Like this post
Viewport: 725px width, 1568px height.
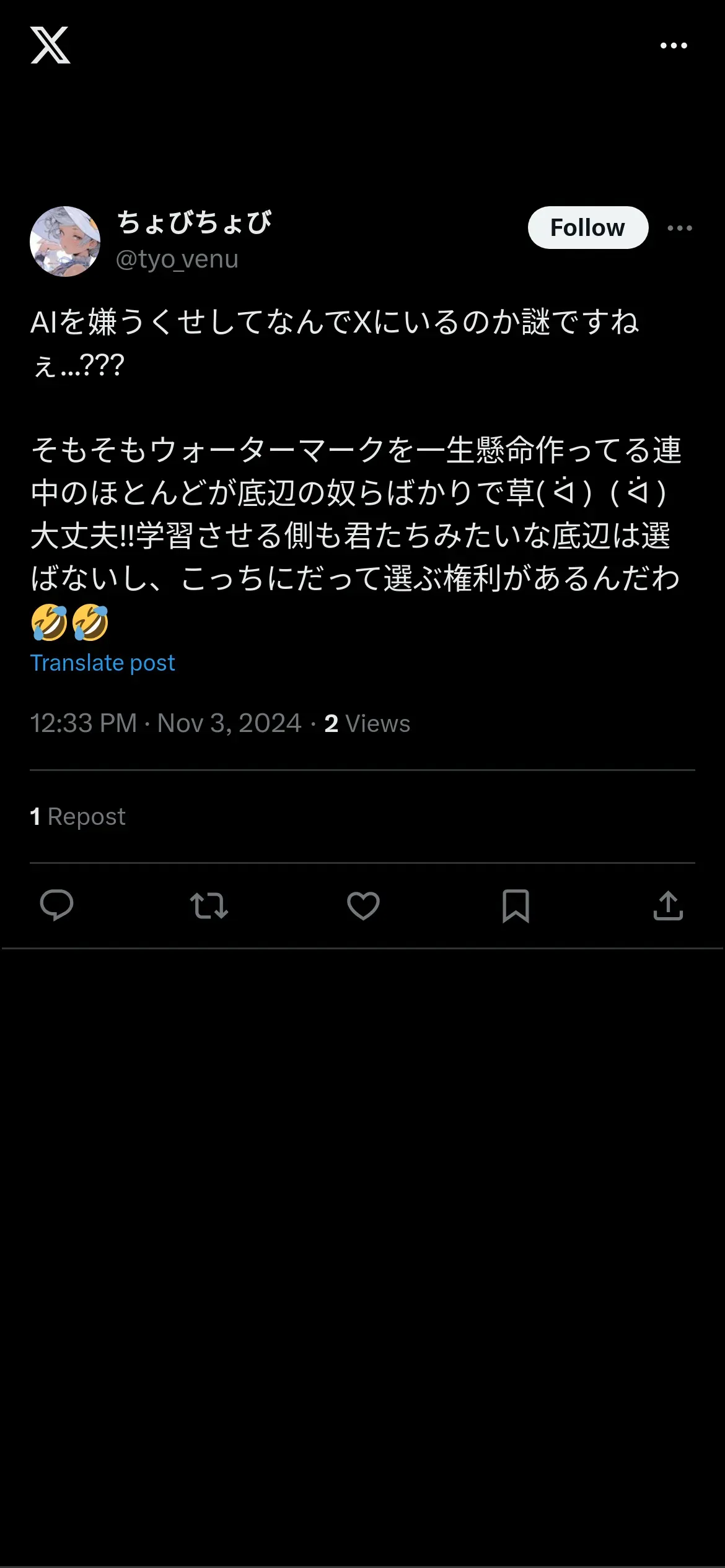click(363, 905)
